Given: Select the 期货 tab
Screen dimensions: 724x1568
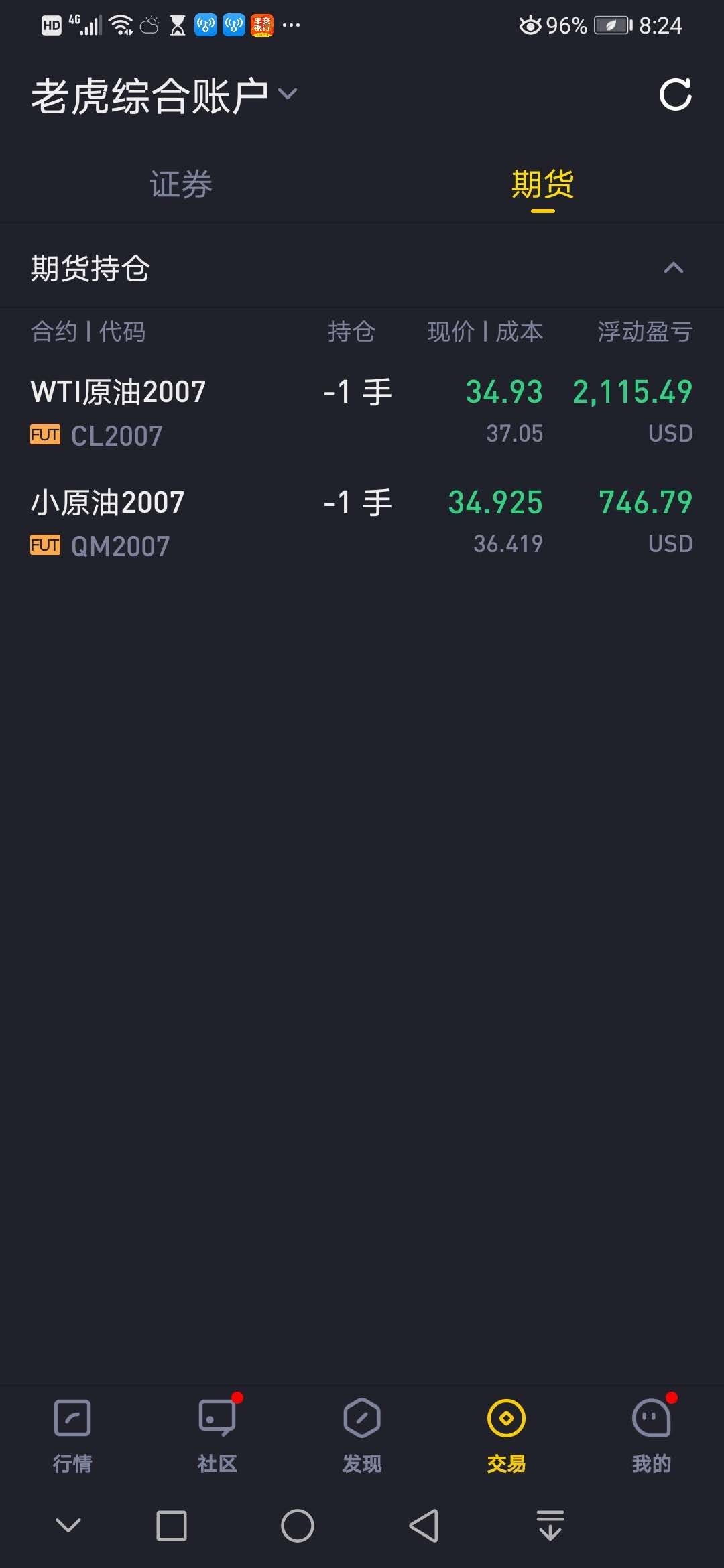Looking at the screenshot, I should [543, 184].
